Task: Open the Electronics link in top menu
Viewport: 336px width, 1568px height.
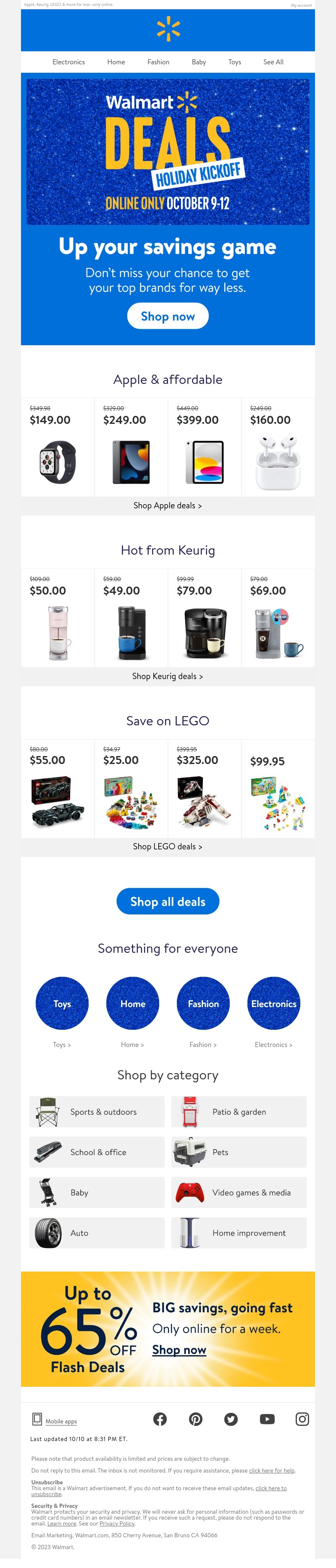Action: [68, 62]
